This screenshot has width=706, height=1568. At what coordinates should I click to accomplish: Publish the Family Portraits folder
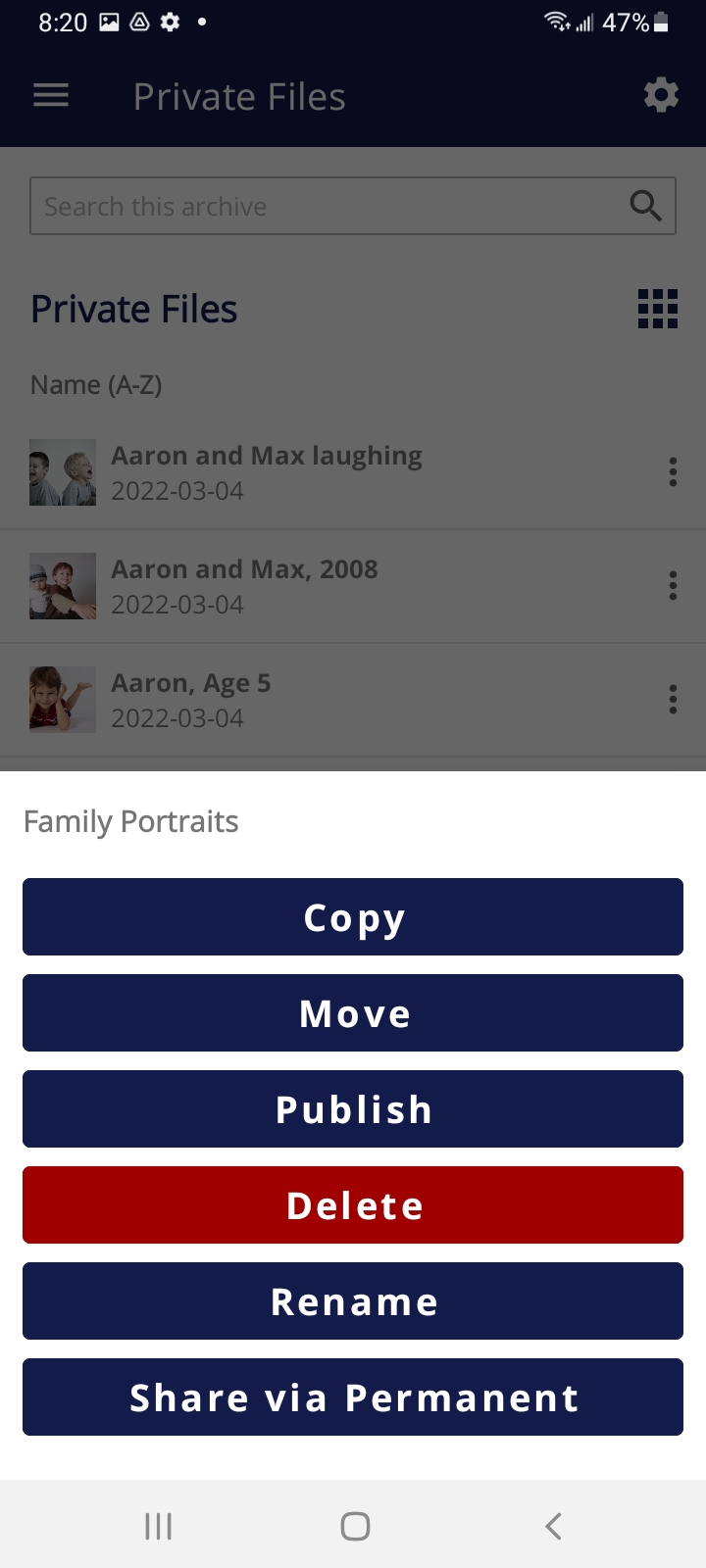(353, 1109)
